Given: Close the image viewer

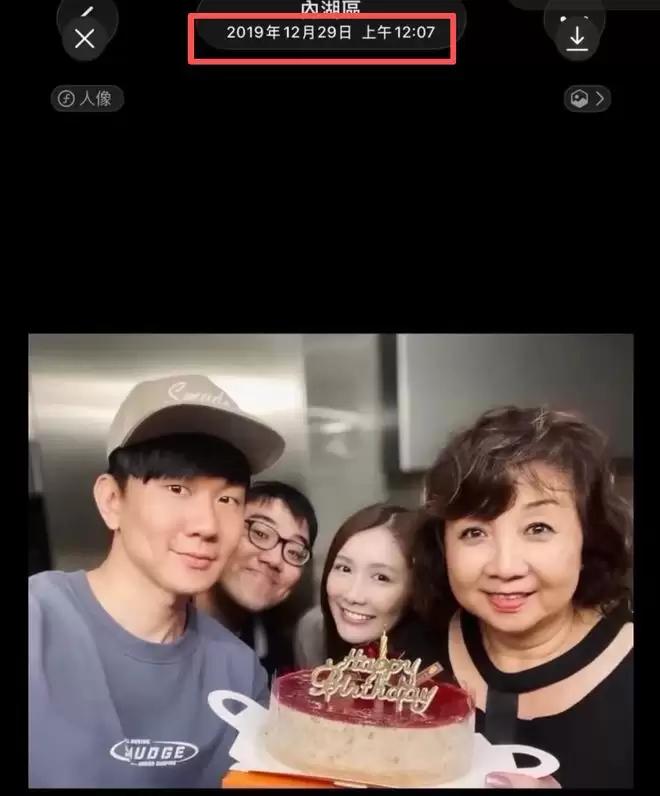Looking at the screenshot, I should click(x=85, y=39).
